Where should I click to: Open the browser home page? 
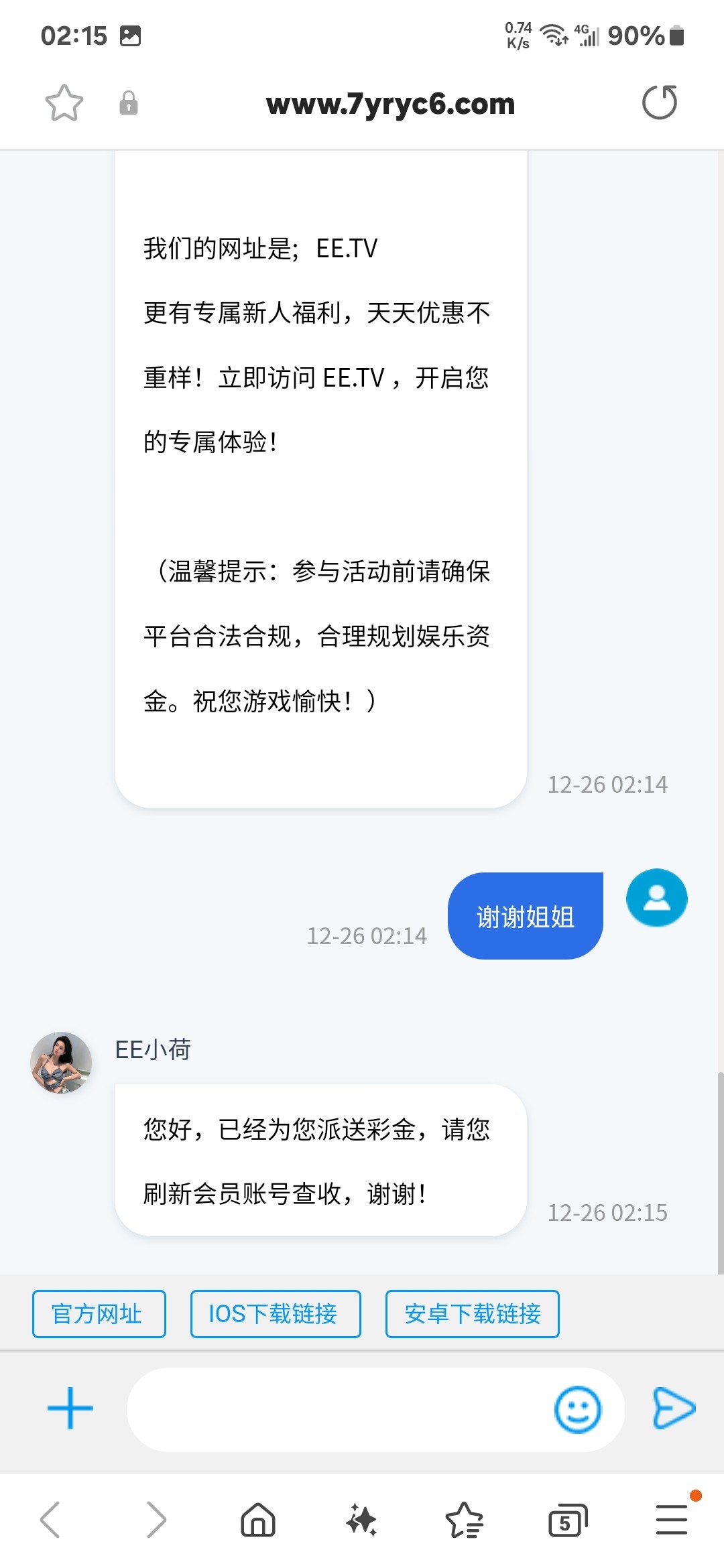(x=258, y=1519)
